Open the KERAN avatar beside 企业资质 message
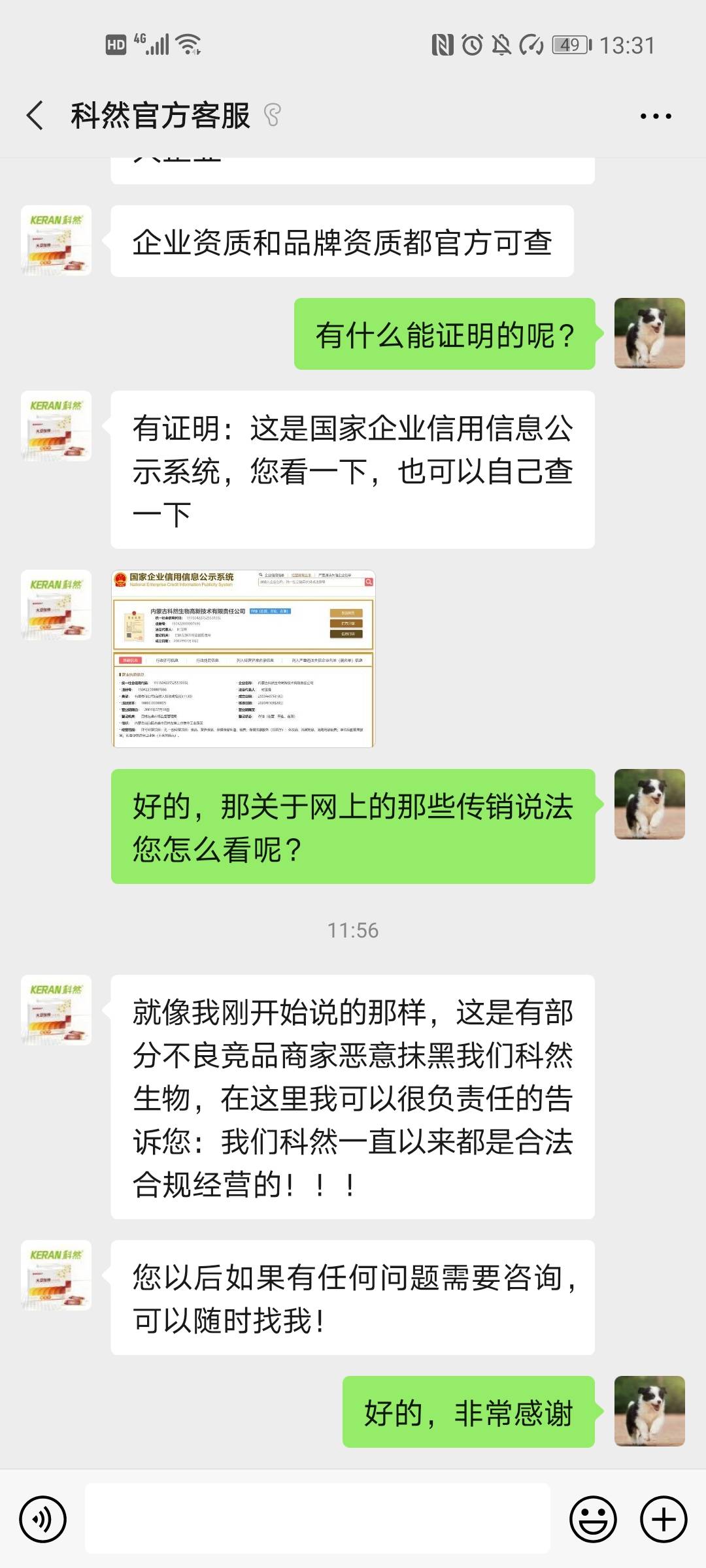706x1568 pixels. point(56,240)
